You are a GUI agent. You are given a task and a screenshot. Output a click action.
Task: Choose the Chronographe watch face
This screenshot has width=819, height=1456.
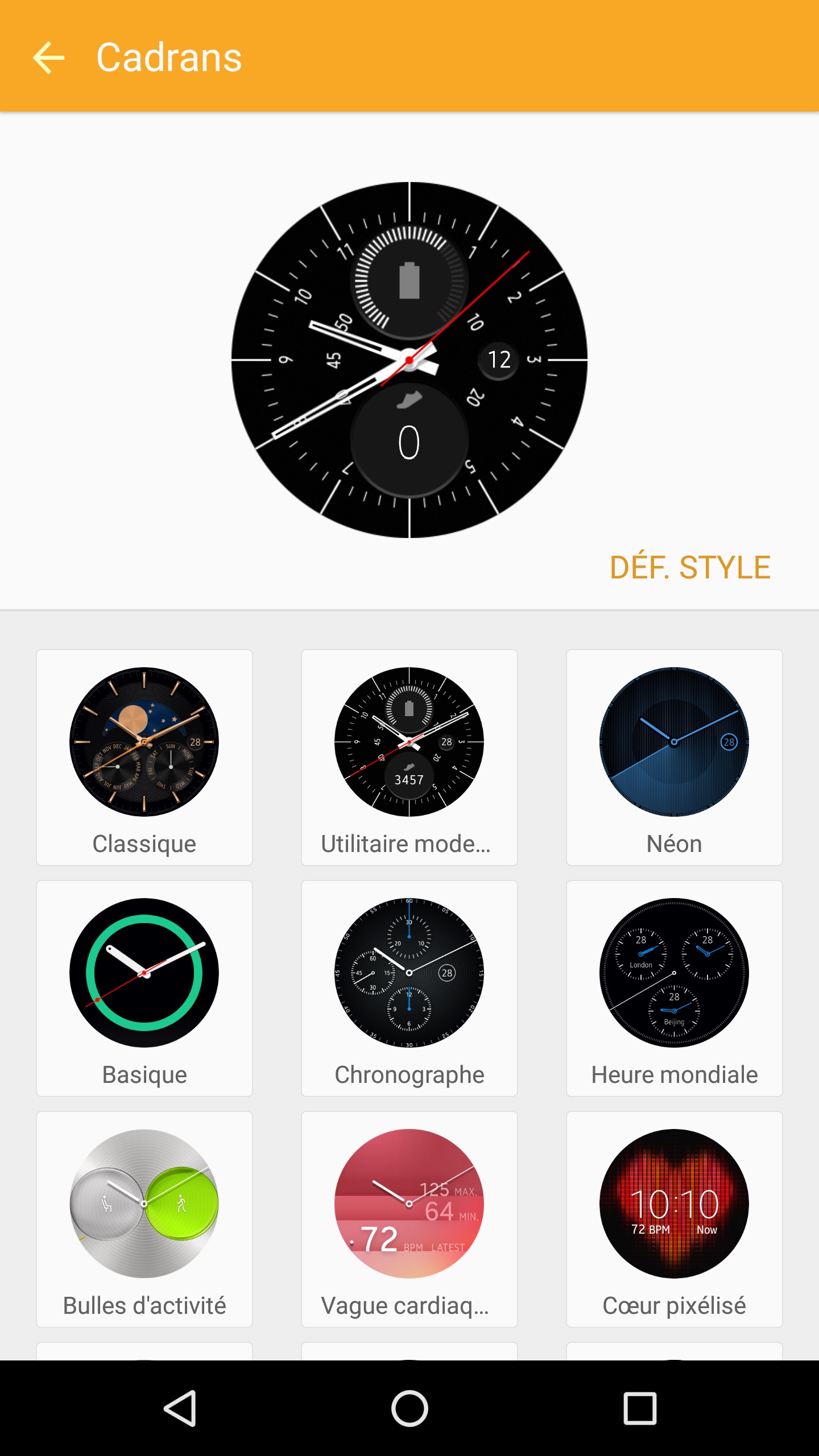pos(409,988)
